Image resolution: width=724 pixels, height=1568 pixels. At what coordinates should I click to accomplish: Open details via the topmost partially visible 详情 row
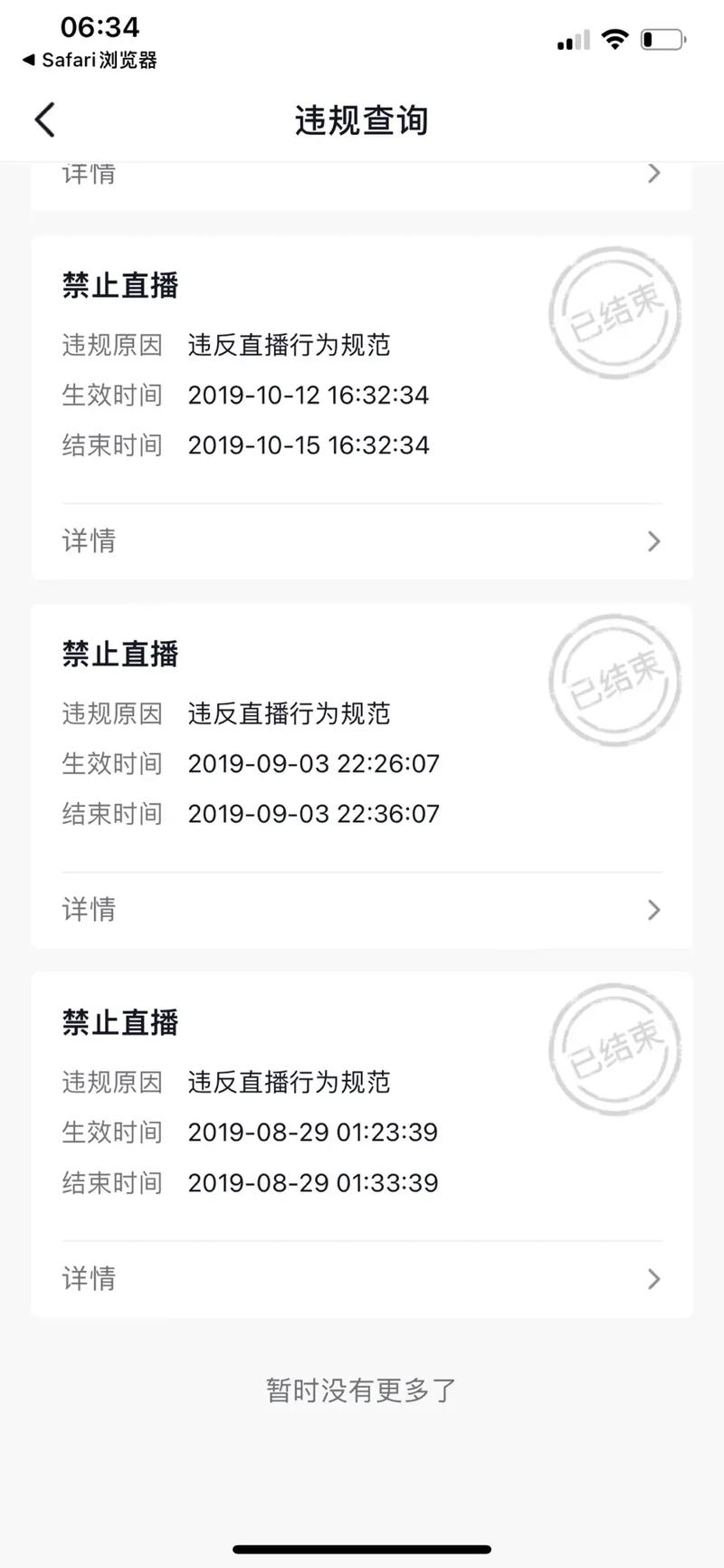(362, 173)
